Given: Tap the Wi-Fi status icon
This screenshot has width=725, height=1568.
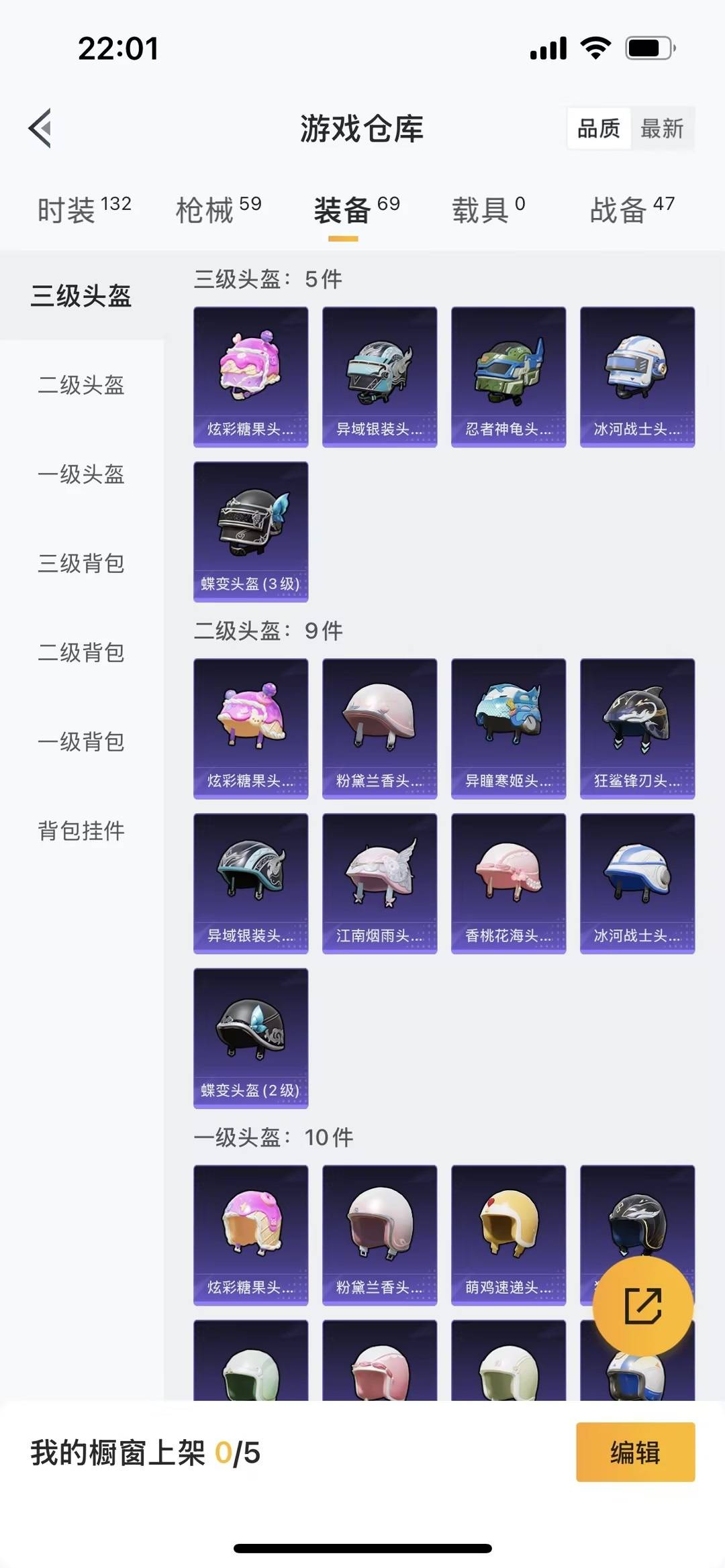Looking at the screenshot, I should tap(595, 48).
